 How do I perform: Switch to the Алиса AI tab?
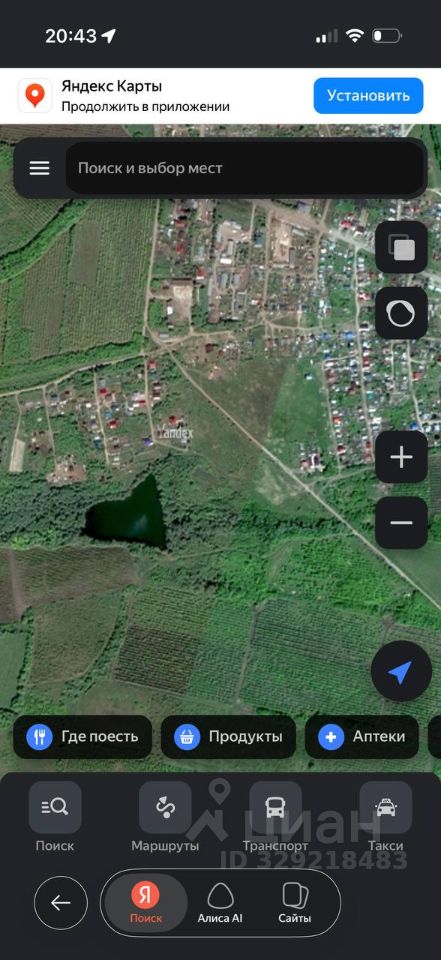220,903
